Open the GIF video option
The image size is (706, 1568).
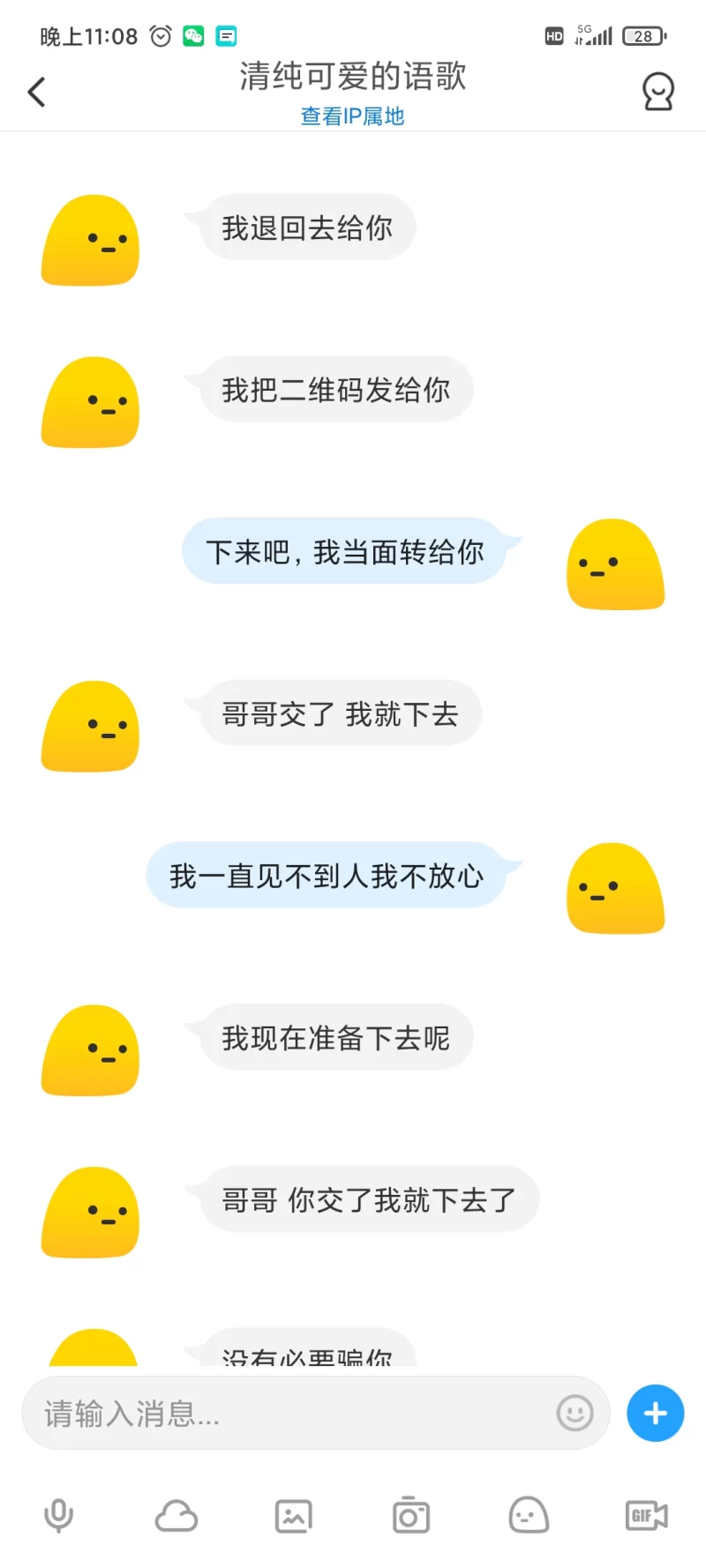click(x=646, y=1516)
